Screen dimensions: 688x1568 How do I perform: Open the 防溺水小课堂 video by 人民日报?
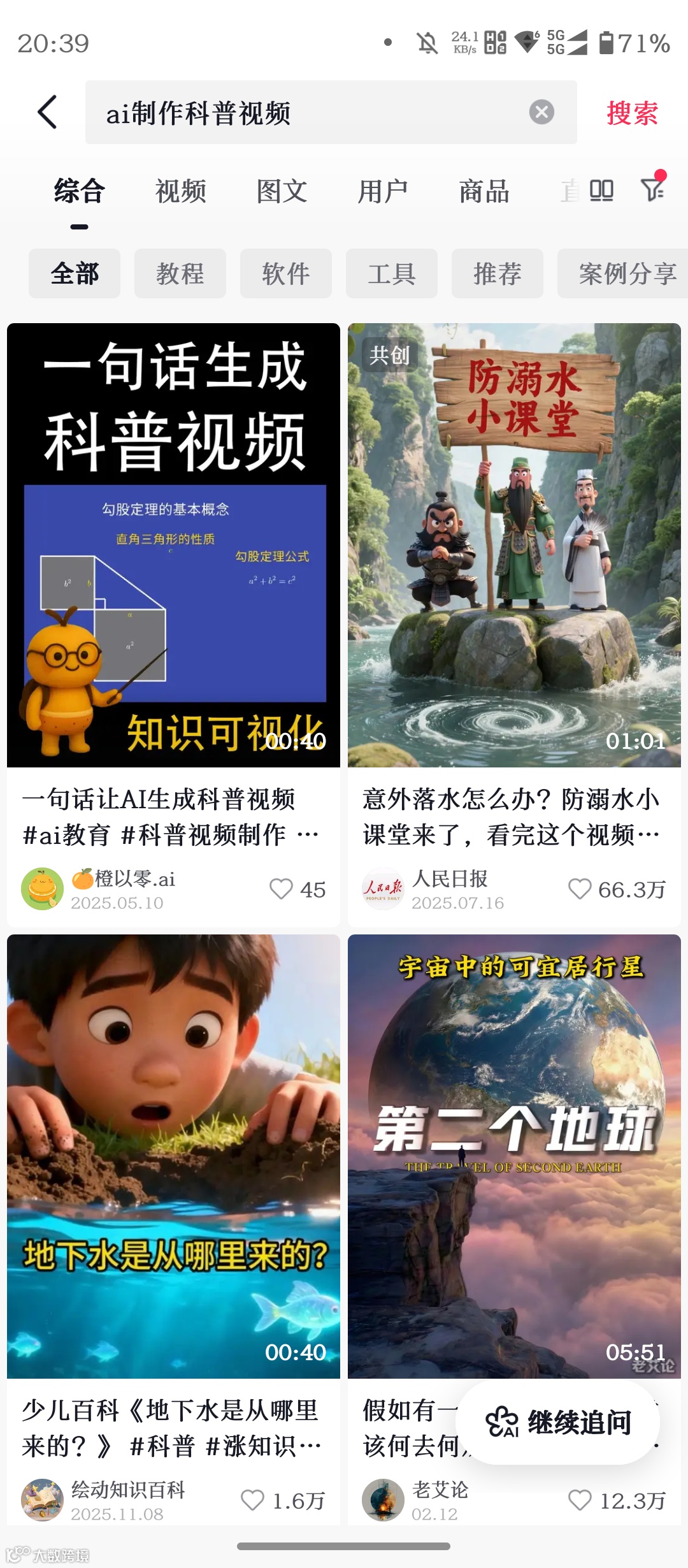[514, 546]
